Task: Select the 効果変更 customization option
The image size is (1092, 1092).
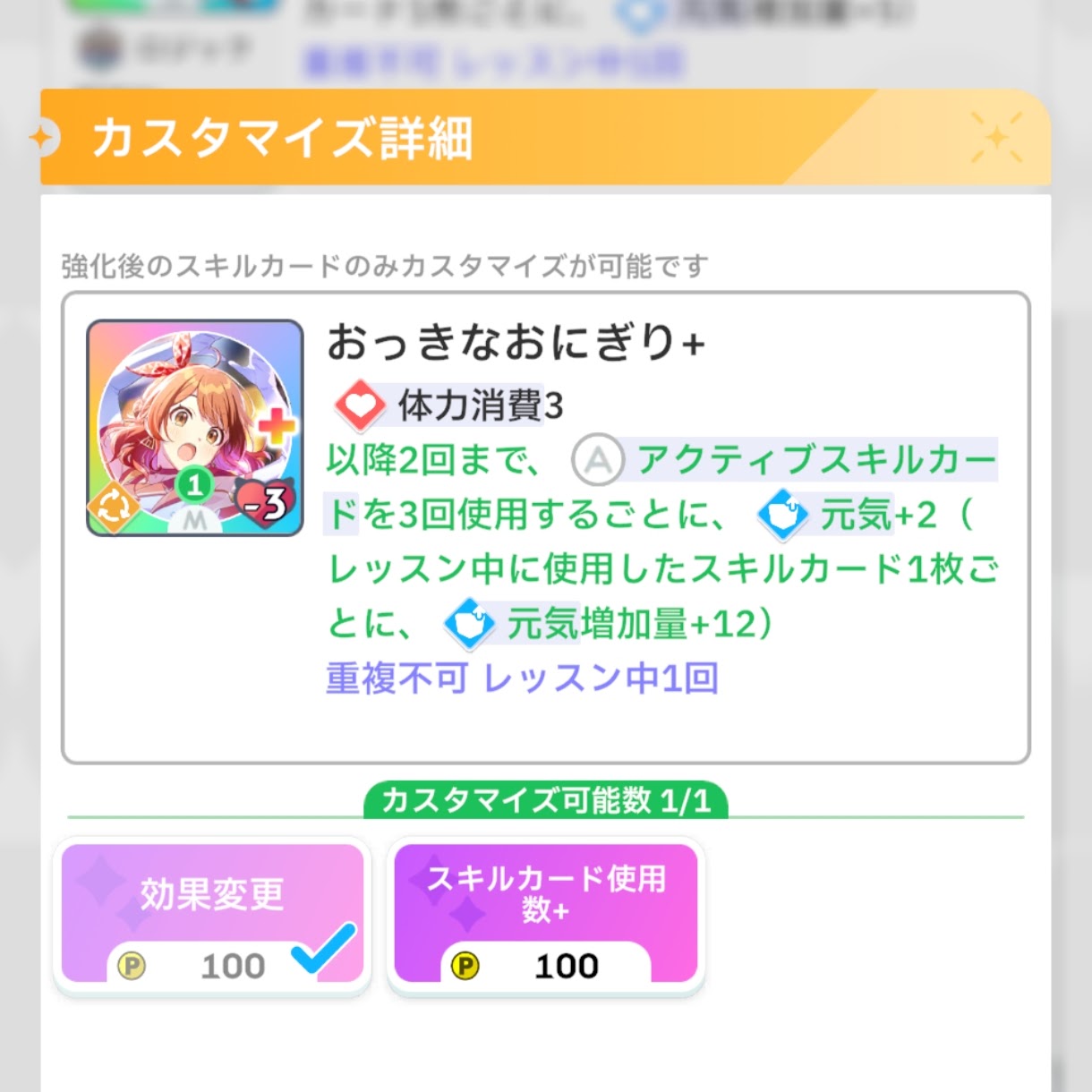Action: pos(212,913)
